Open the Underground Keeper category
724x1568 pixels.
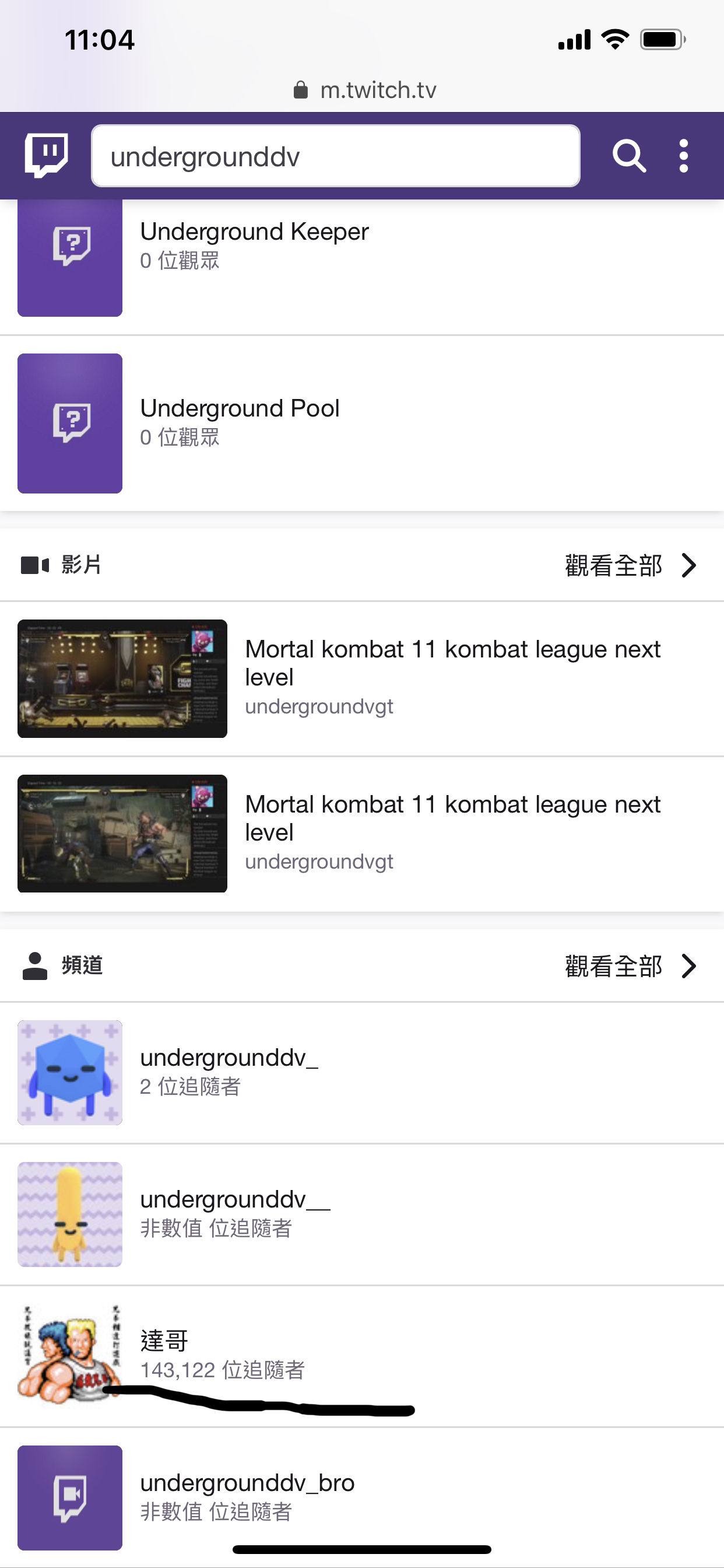[x=254, y=243]
